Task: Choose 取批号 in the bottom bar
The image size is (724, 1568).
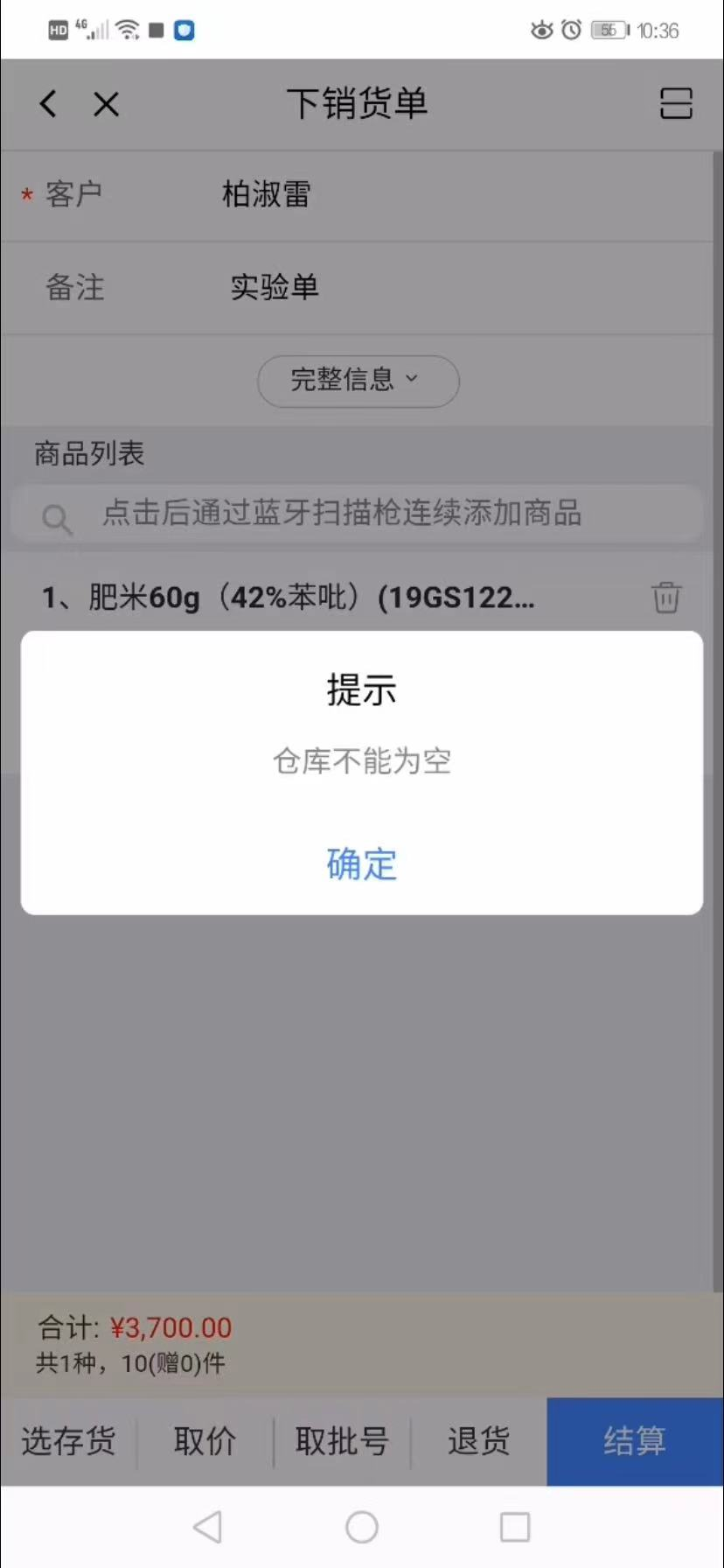Action: pyautogui.click(x=342, y=1441)
